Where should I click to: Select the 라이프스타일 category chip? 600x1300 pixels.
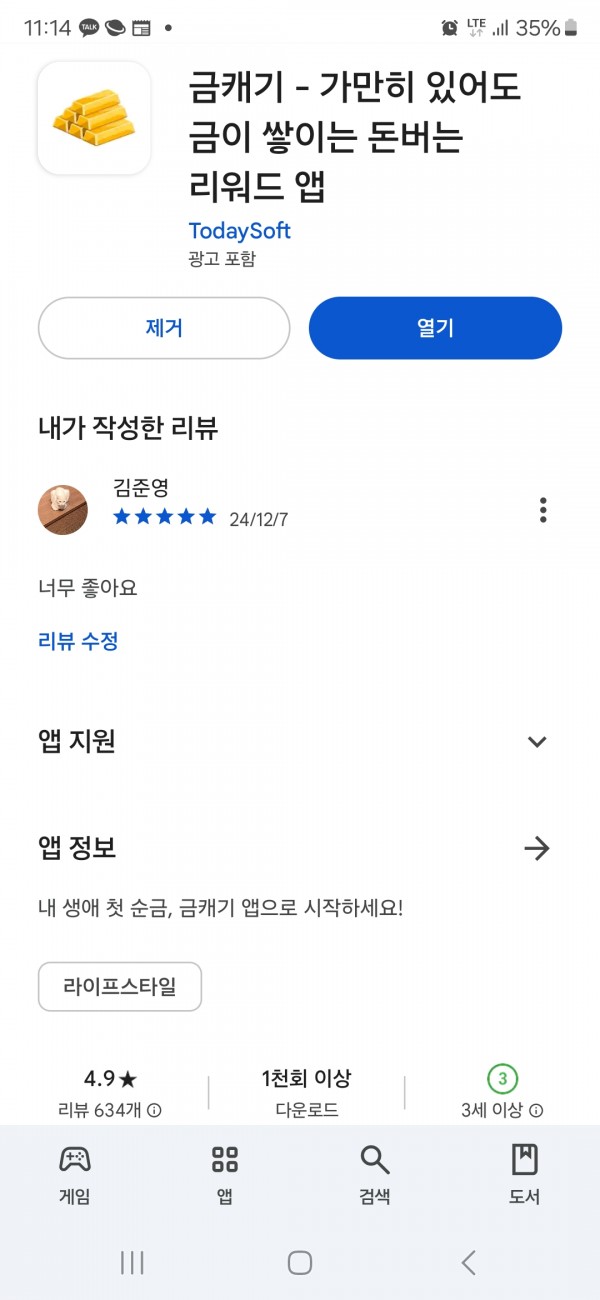[120, 987]
